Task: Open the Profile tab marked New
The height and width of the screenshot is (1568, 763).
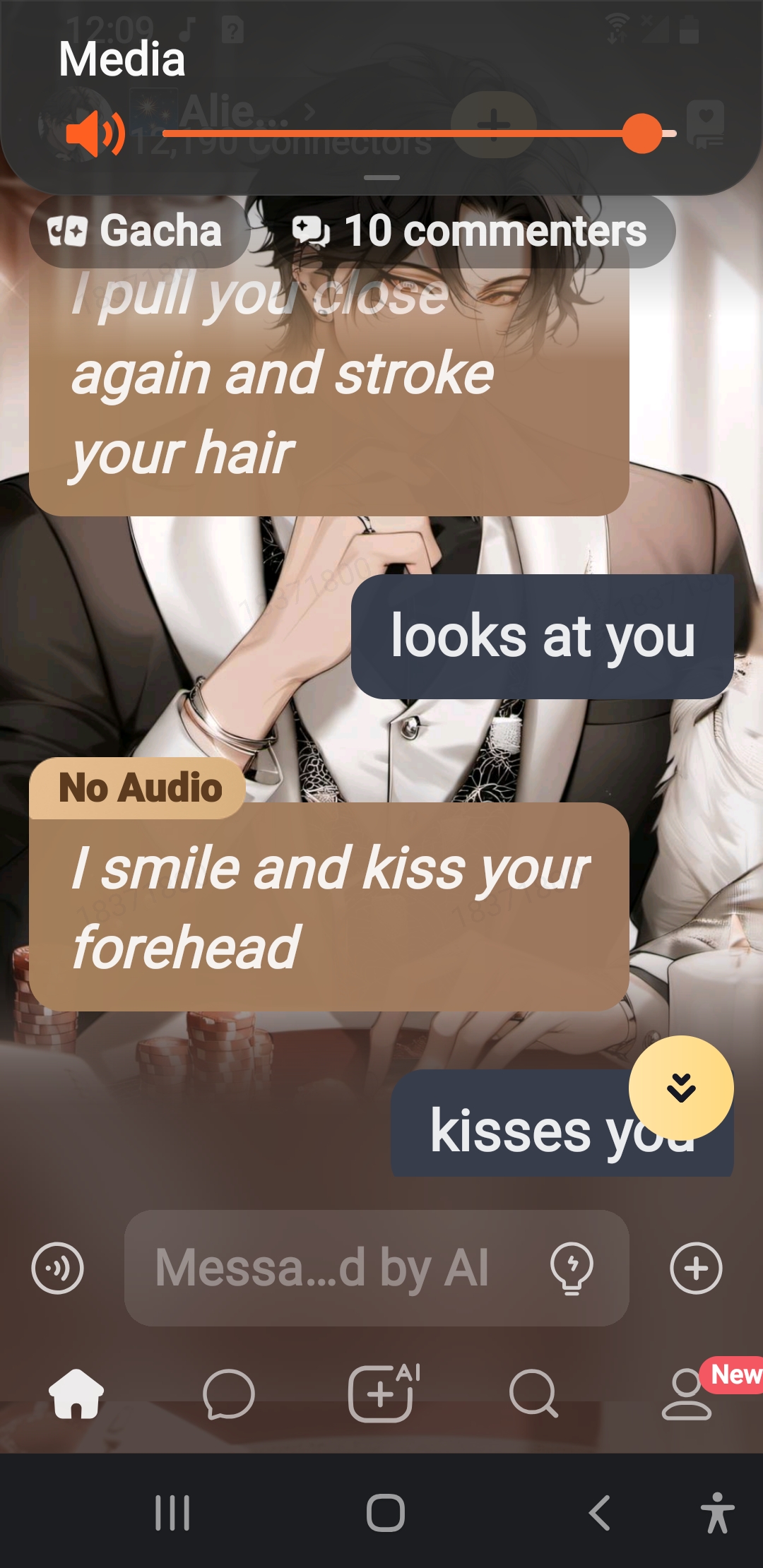Action: tap(687, 1394)
